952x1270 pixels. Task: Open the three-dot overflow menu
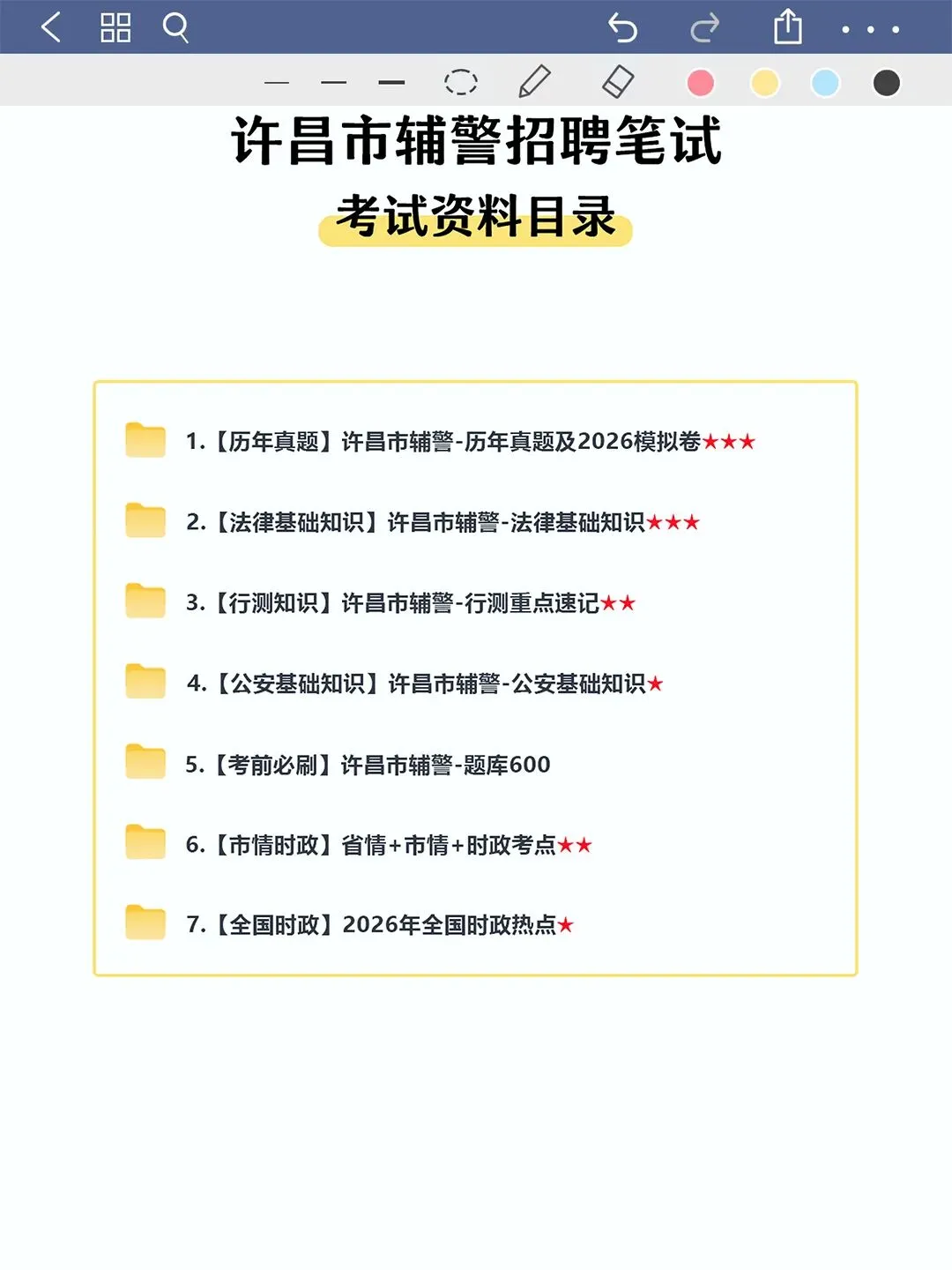point(870,29)
